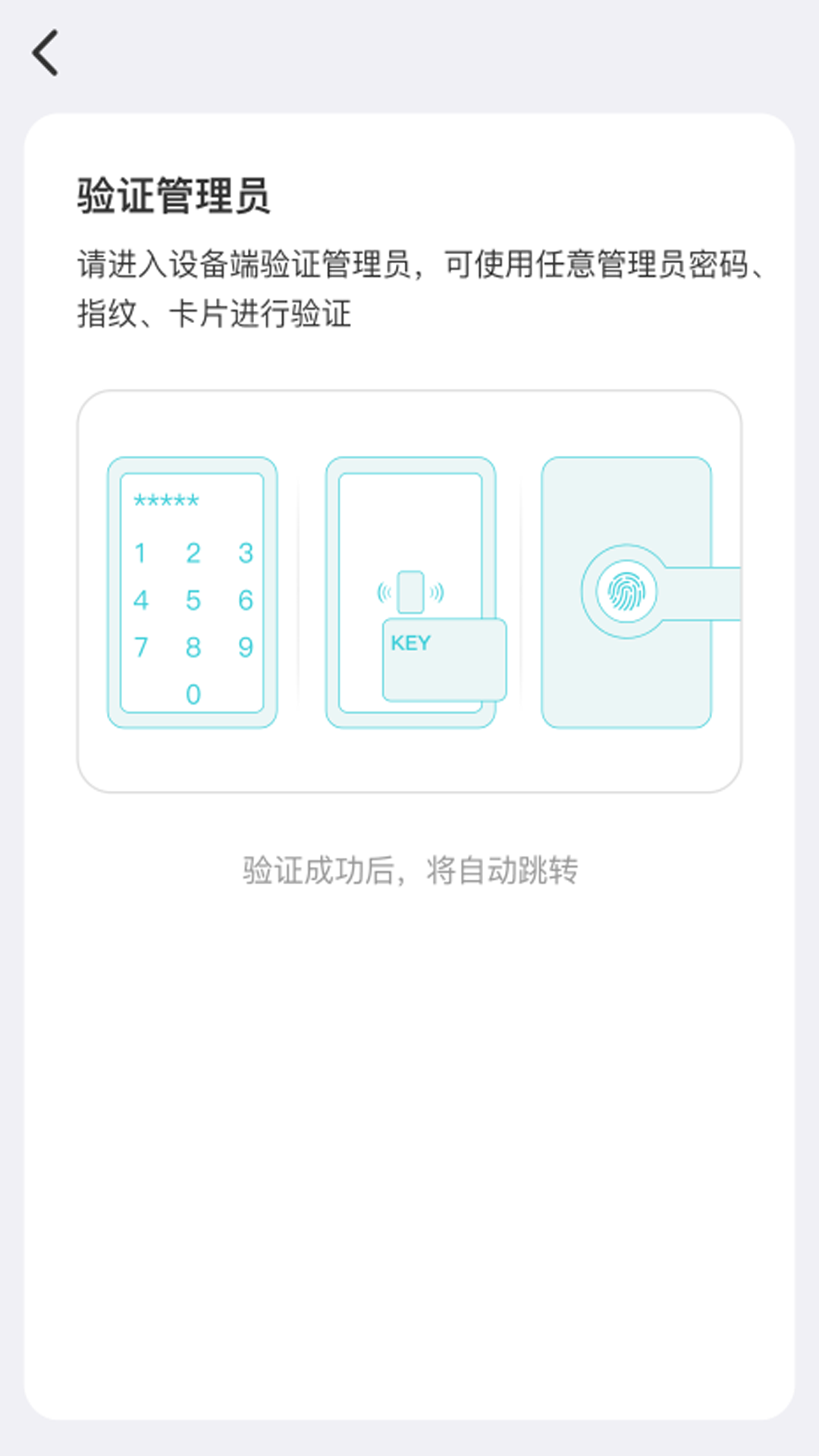Screen dimensions: 819x1456
Task: Tap digit 7 on the keypad illustration
Action: coord(140,647)
